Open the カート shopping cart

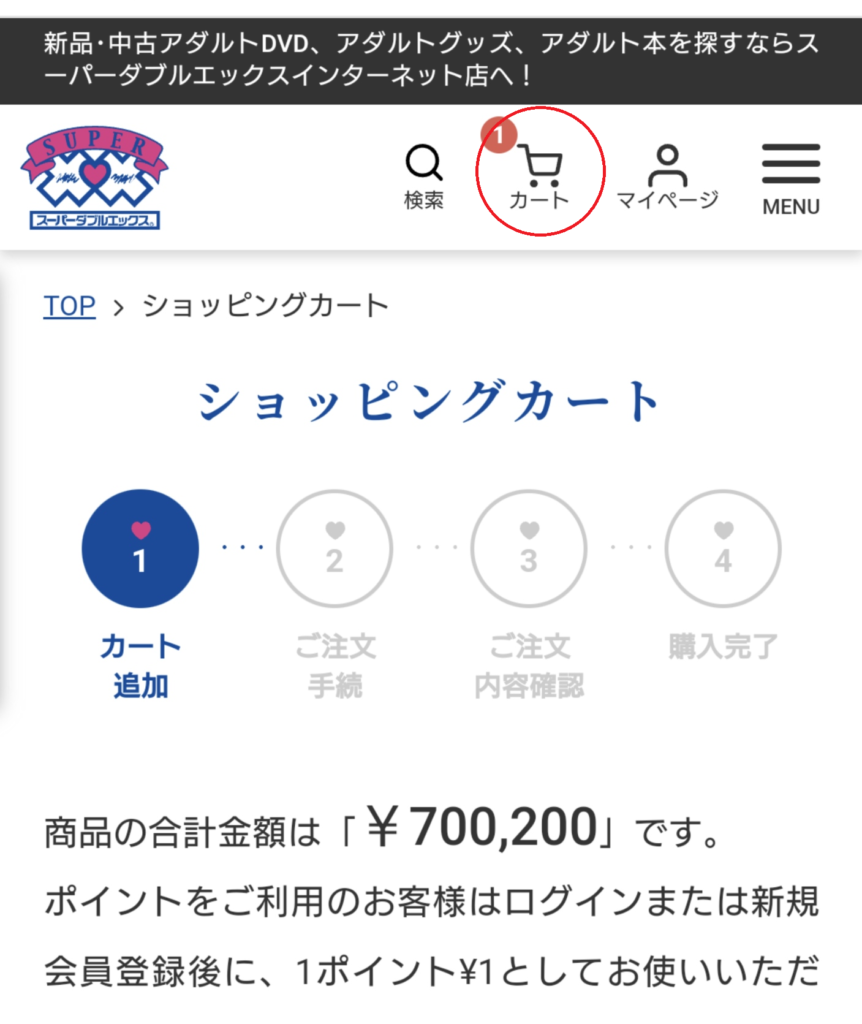coord(540,176)
